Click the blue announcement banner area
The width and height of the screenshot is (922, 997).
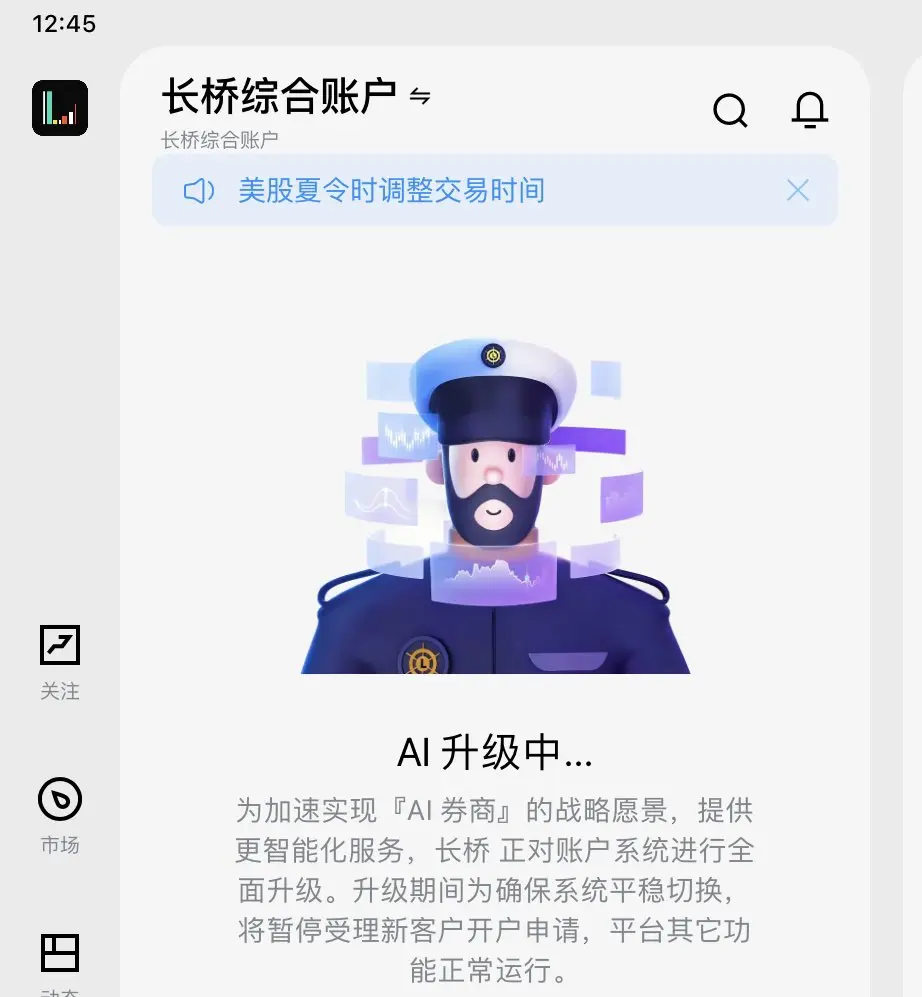(494, 190)
